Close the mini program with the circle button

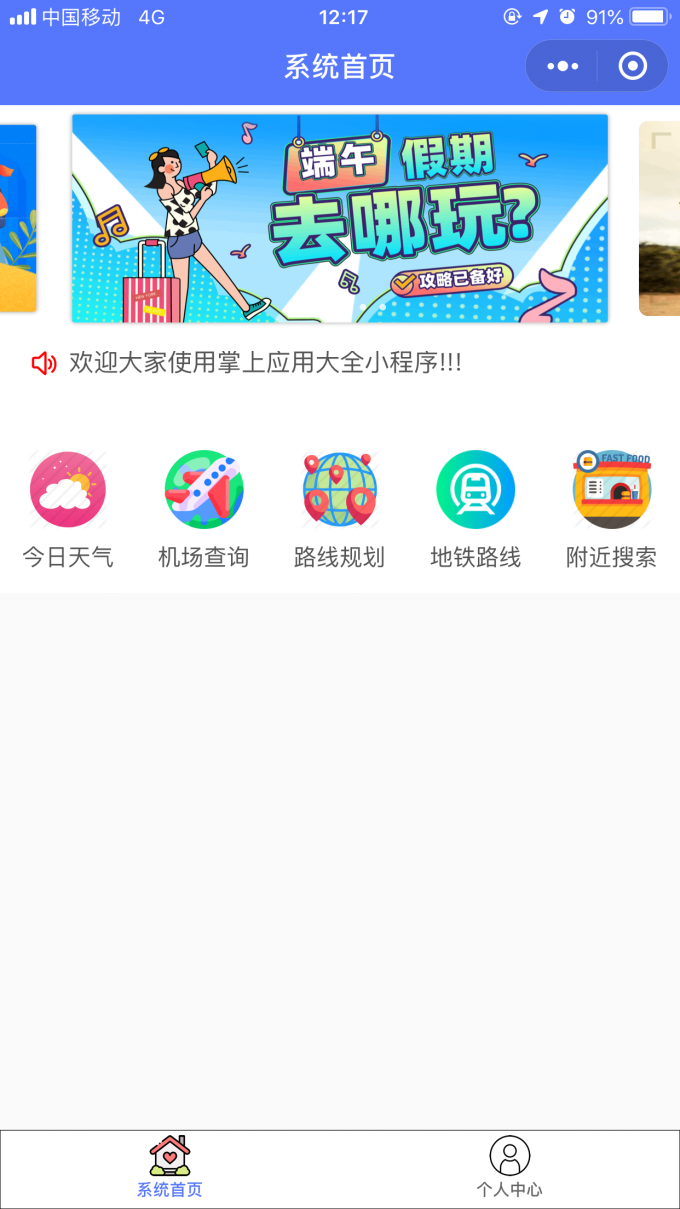click(632, 67)
